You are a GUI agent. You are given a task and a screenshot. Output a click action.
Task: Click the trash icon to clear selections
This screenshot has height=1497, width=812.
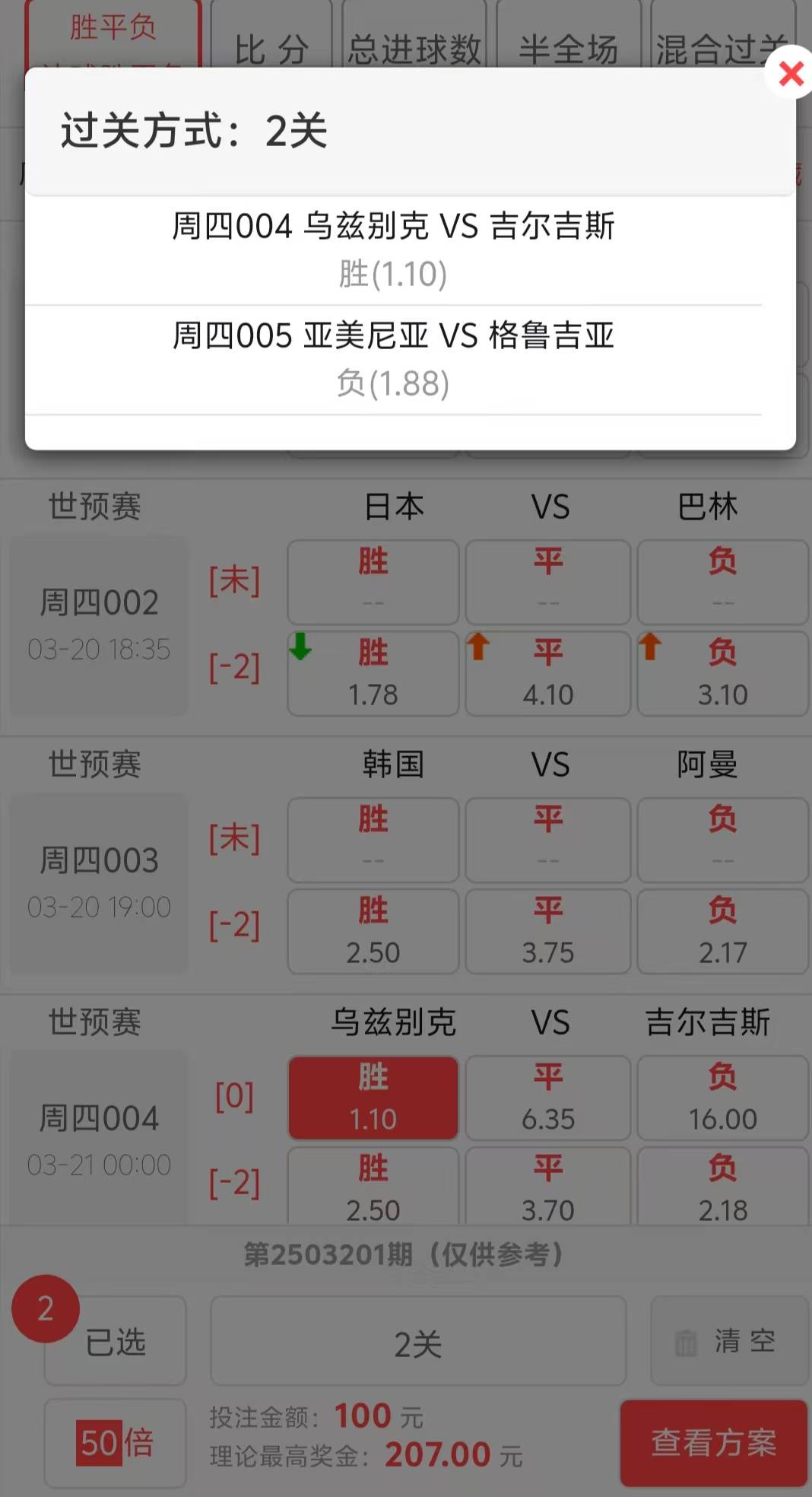click(687, 1340)
